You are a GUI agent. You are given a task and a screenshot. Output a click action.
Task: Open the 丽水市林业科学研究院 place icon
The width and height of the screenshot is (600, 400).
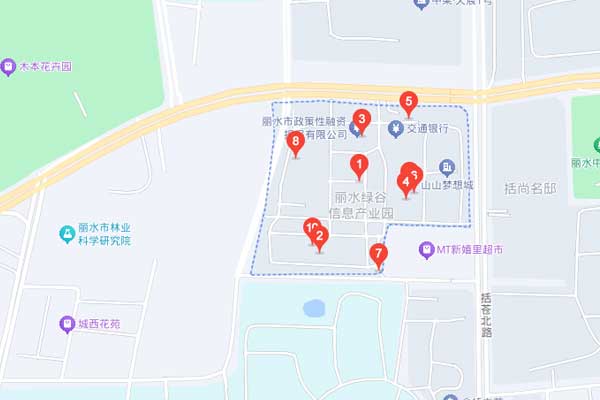(x=68, y=227)
